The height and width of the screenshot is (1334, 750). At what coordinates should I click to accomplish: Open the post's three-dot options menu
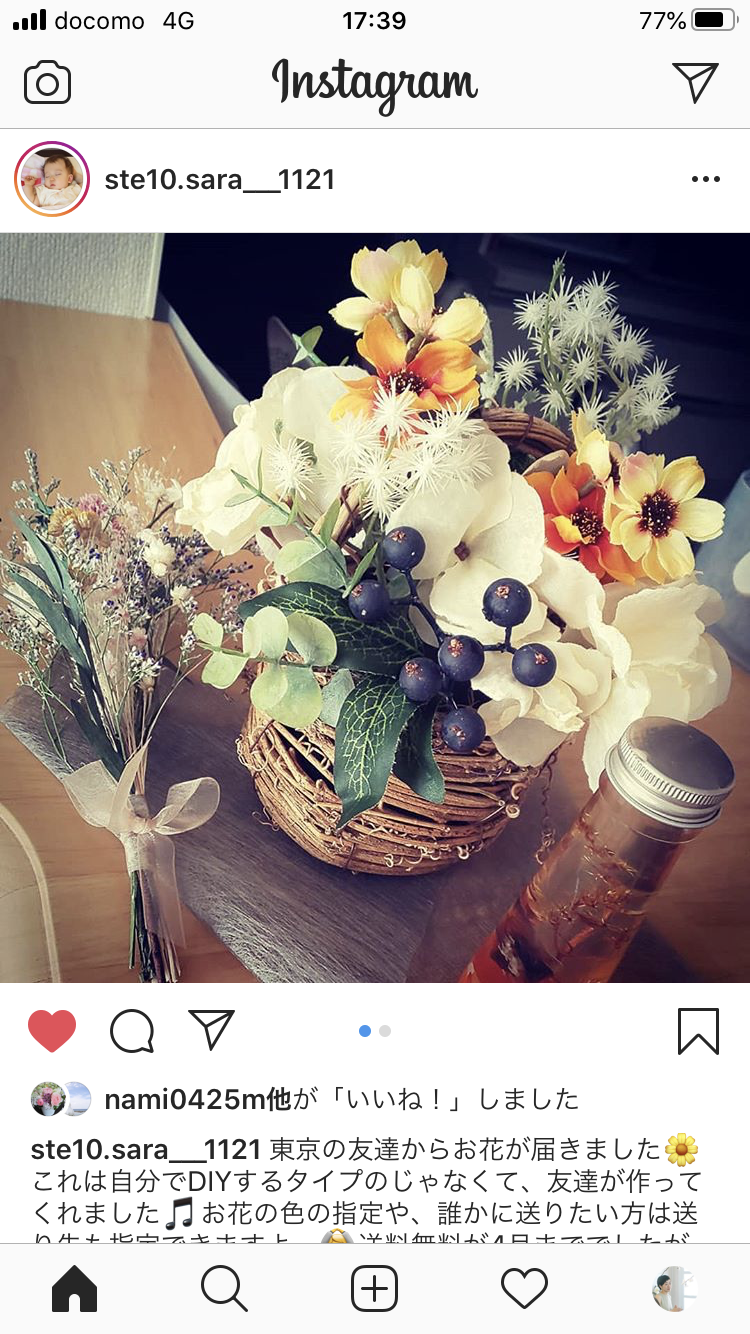[x=705, y=180]
